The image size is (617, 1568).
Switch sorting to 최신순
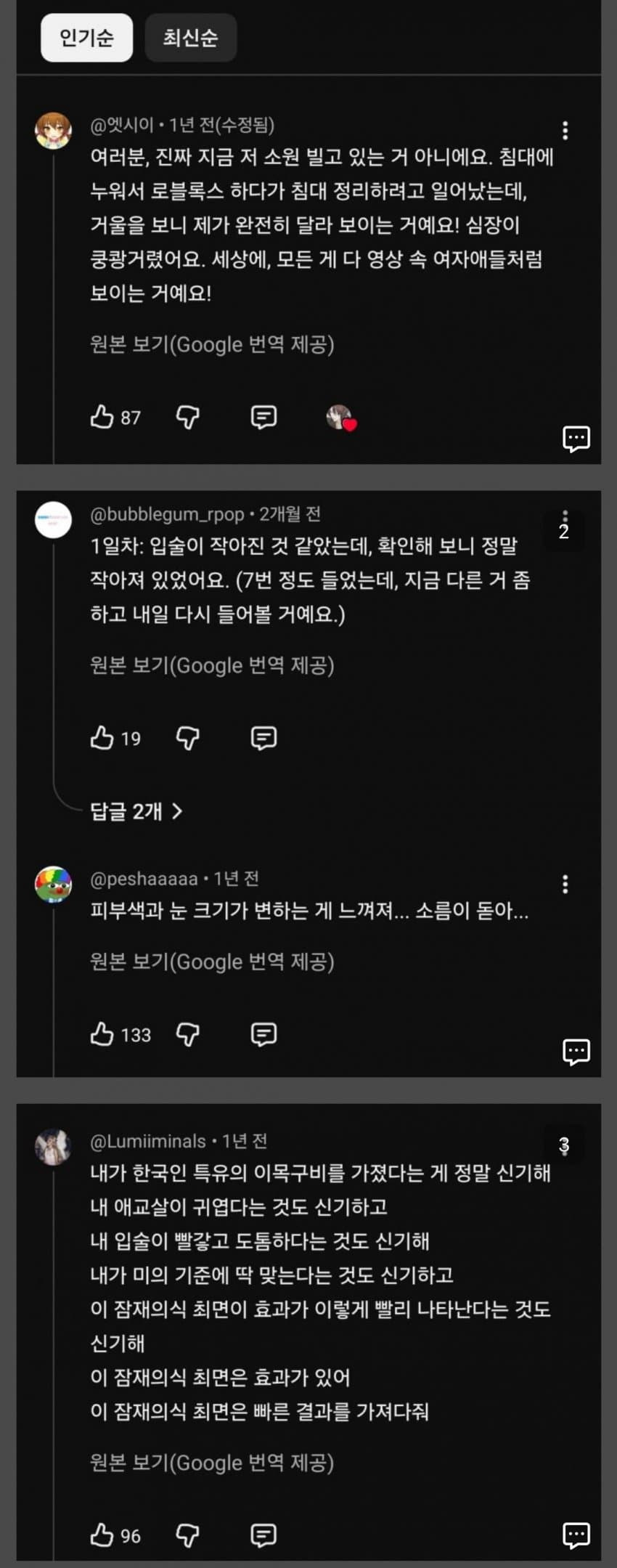click(190, 38)
